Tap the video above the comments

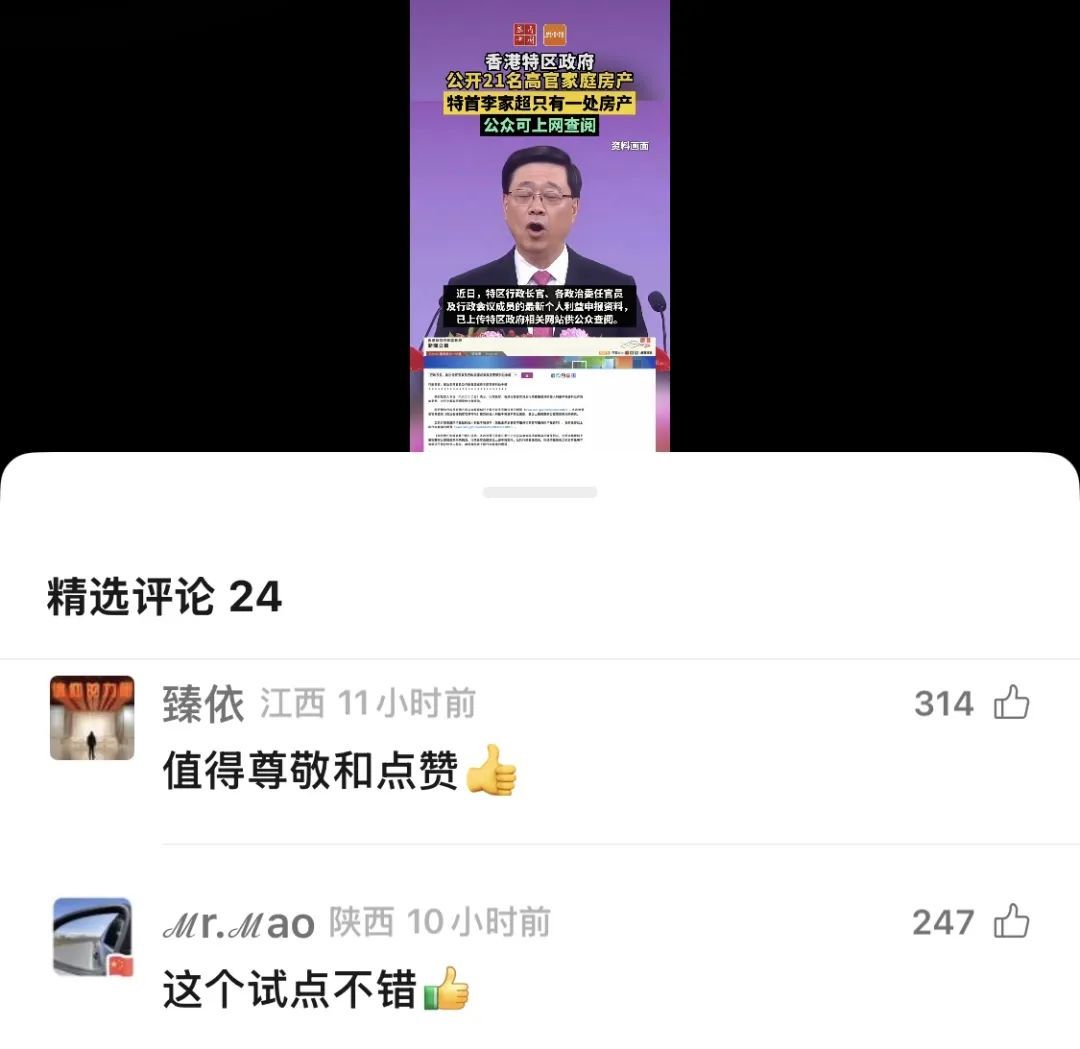point(540,225)
